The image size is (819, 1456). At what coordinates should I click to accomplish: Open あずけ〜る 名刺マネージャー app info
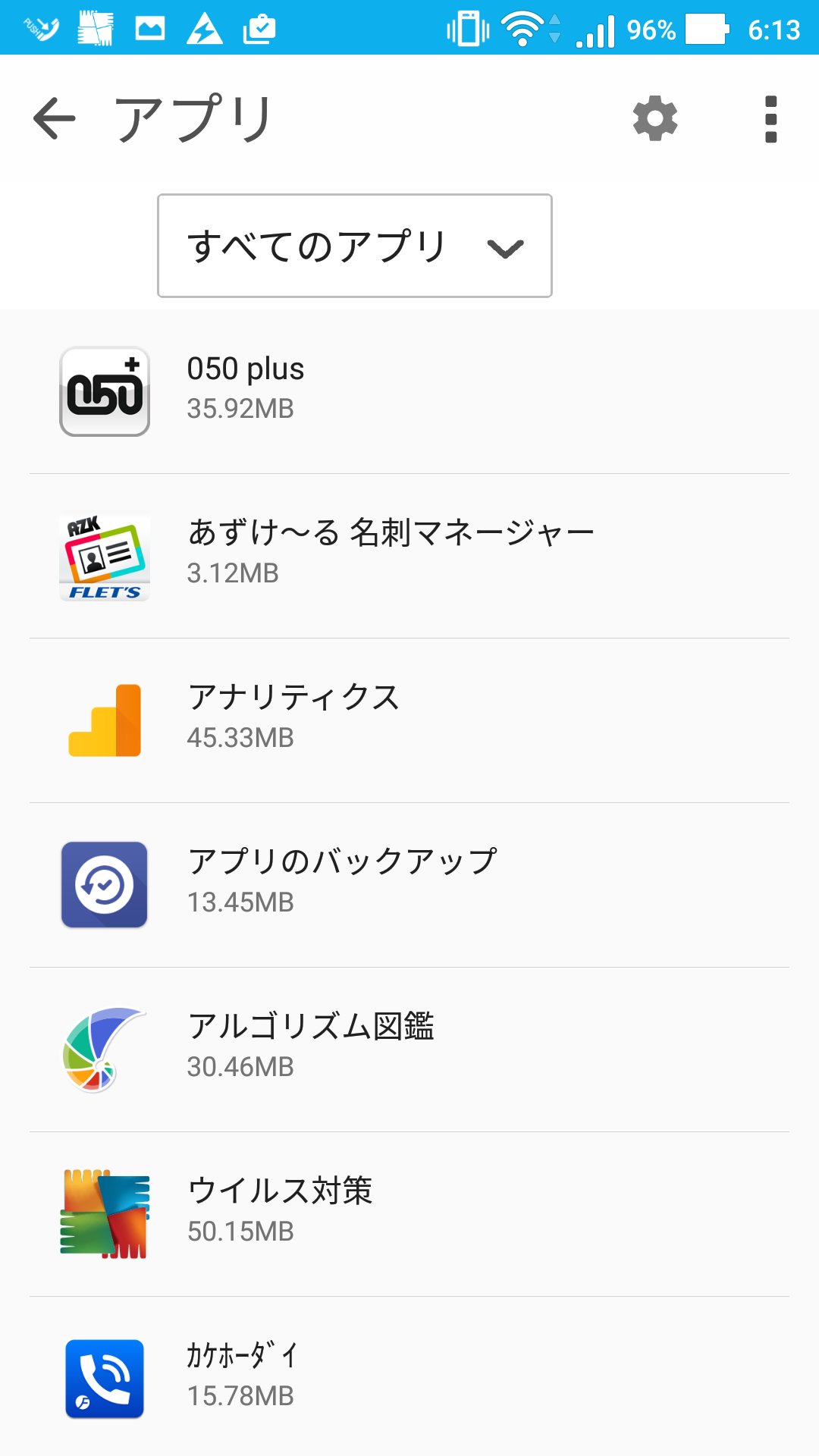tap(409, 557)
